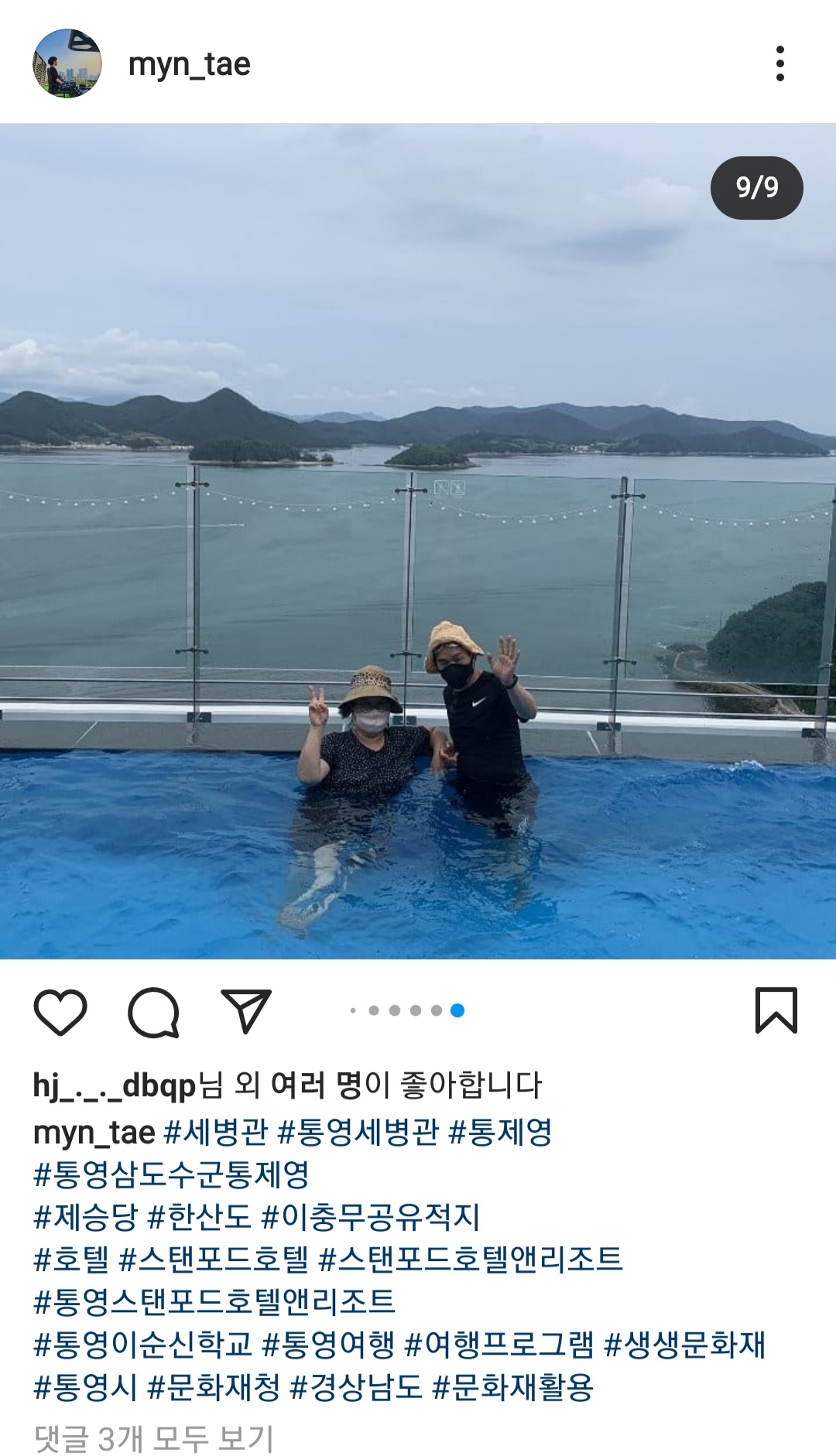This screenshot has width=836, height=1456.
Task: Open the #통제영 hashtag
Action: click(500, 1133)
